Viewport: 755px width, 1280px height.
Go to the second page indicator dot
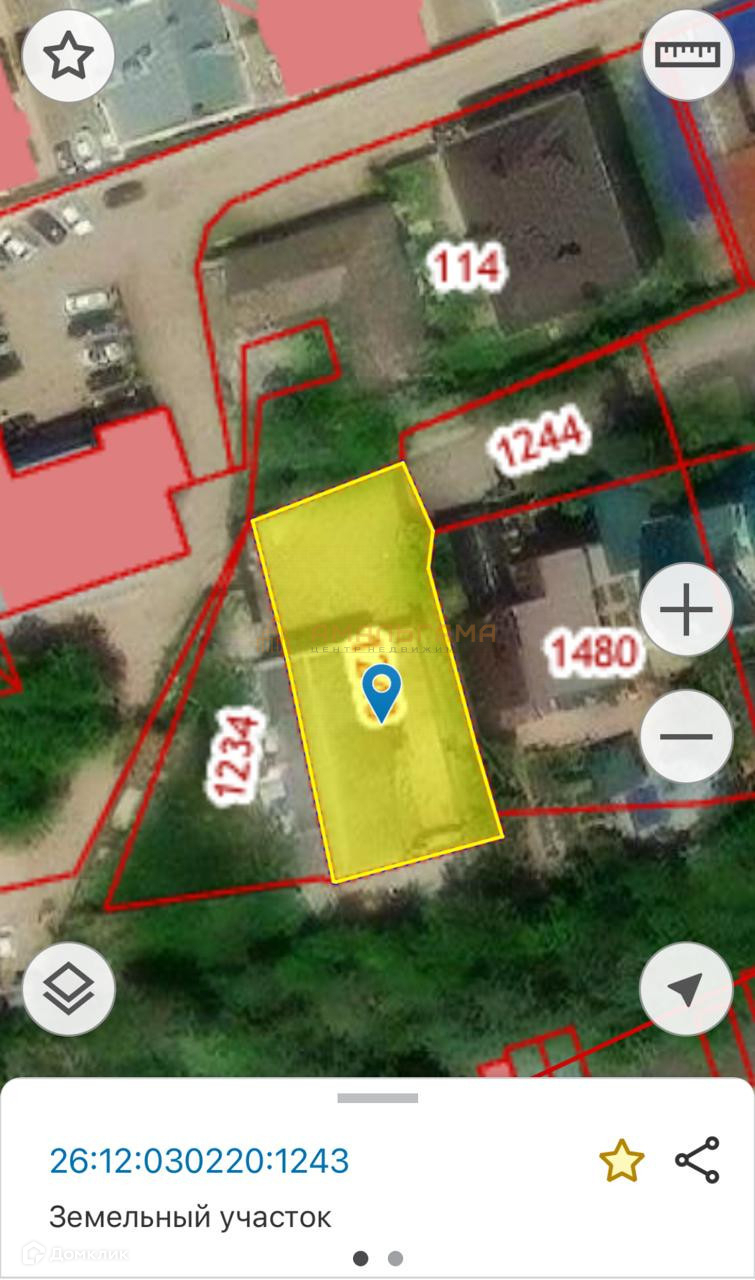395,1258
